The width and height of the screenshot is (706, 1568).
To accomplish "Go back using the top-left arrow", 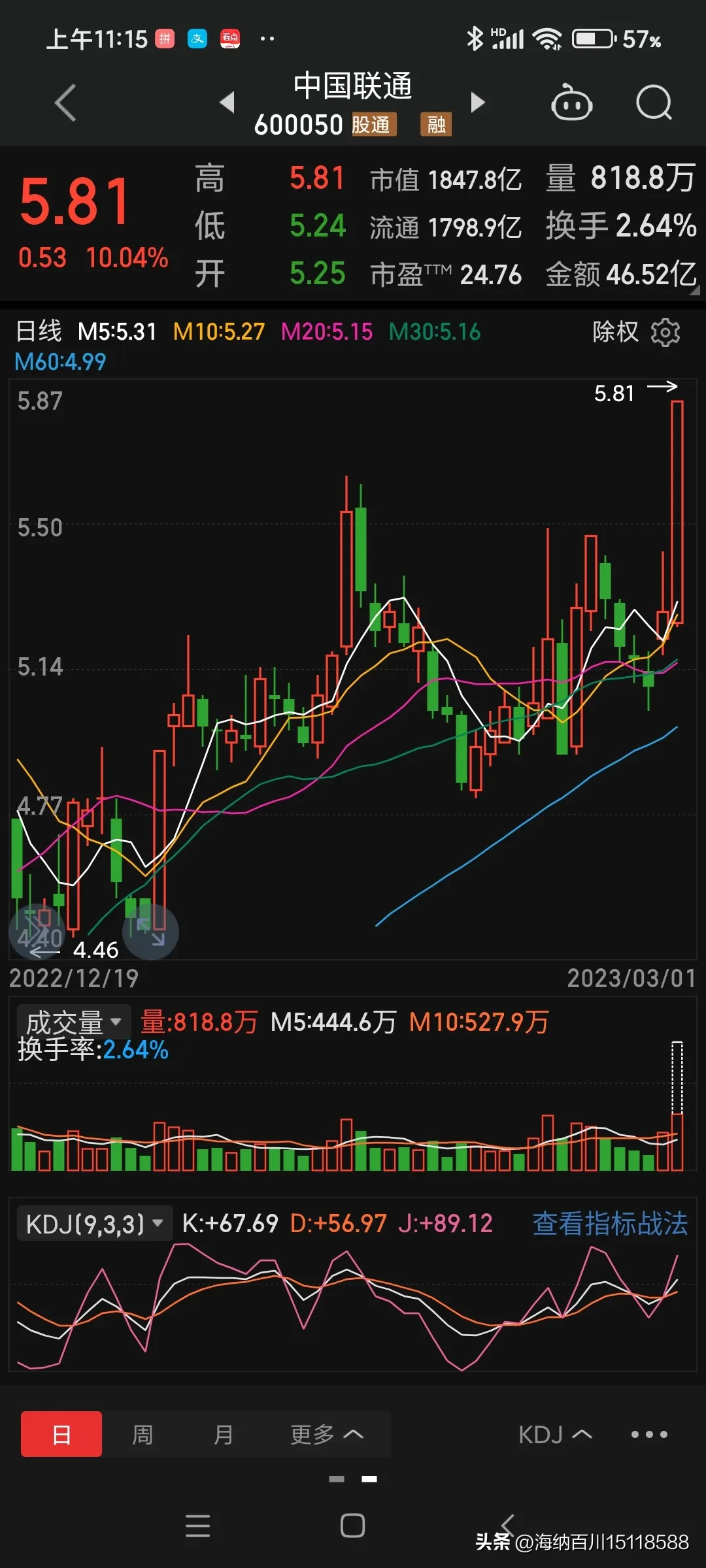I will pos(65,103).
